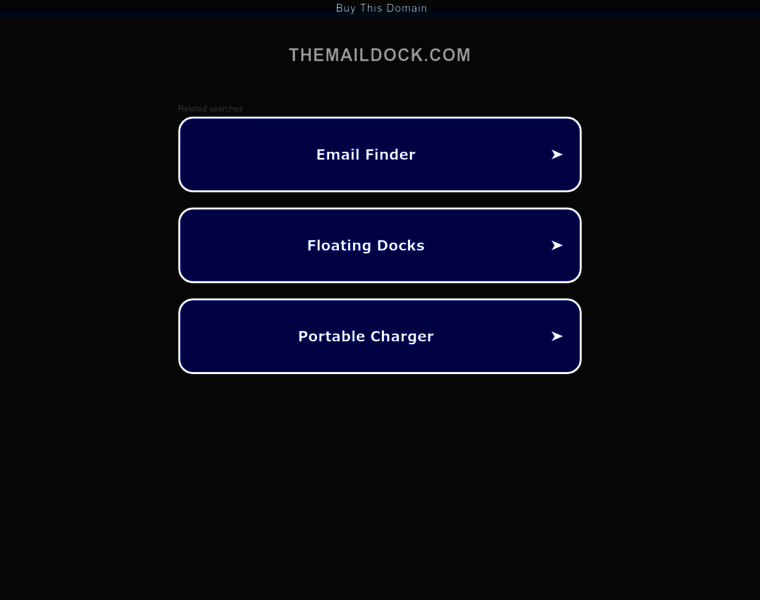Open the Floating Docks search result
The height and width of the screenshot is (600, 760).
tap(379, 245)
